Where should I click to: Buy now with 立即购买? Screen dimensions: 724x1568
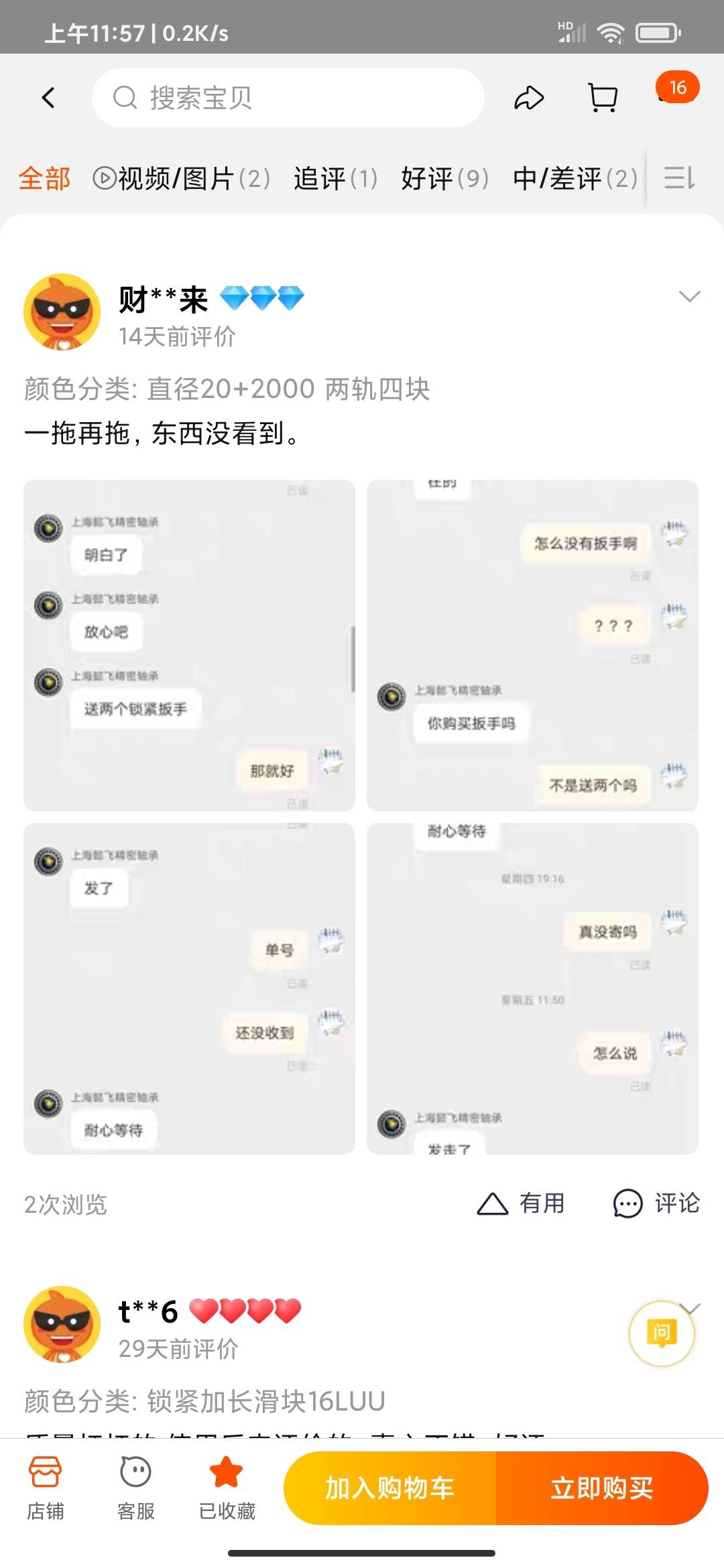(x=601, y=1488)
